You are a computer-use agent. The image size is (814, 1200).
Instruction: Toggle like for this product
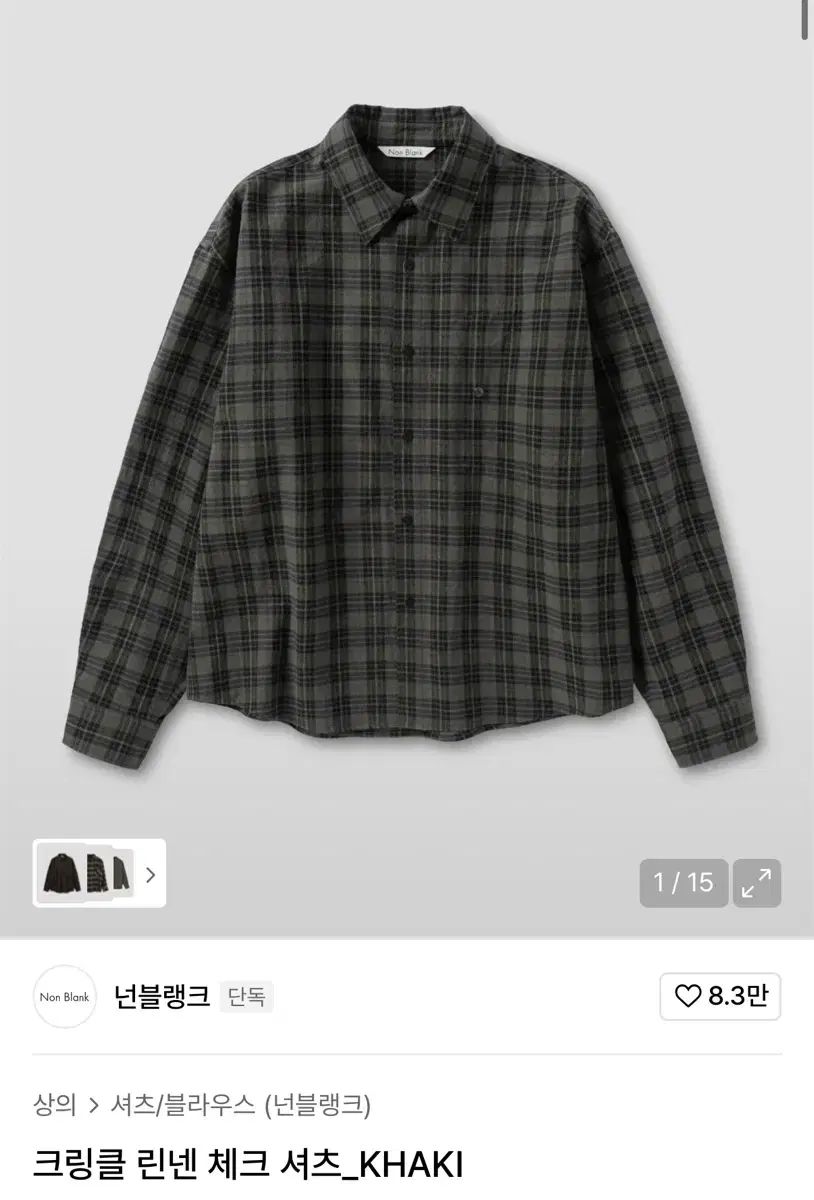pos(720,996)
